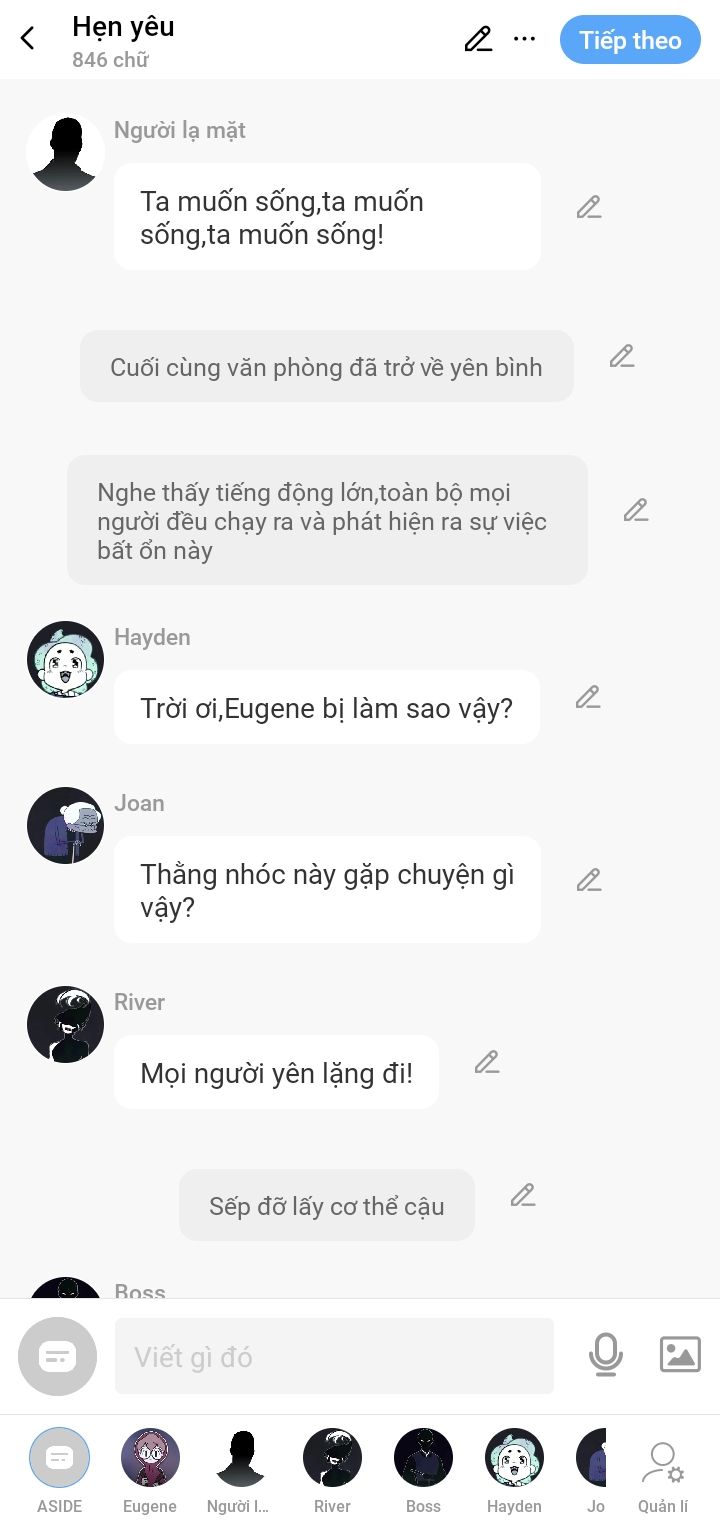The image size is (720, 1529).
Task: Edit Joan's "Thằng nhóc này" message
Action: [589, 880]
